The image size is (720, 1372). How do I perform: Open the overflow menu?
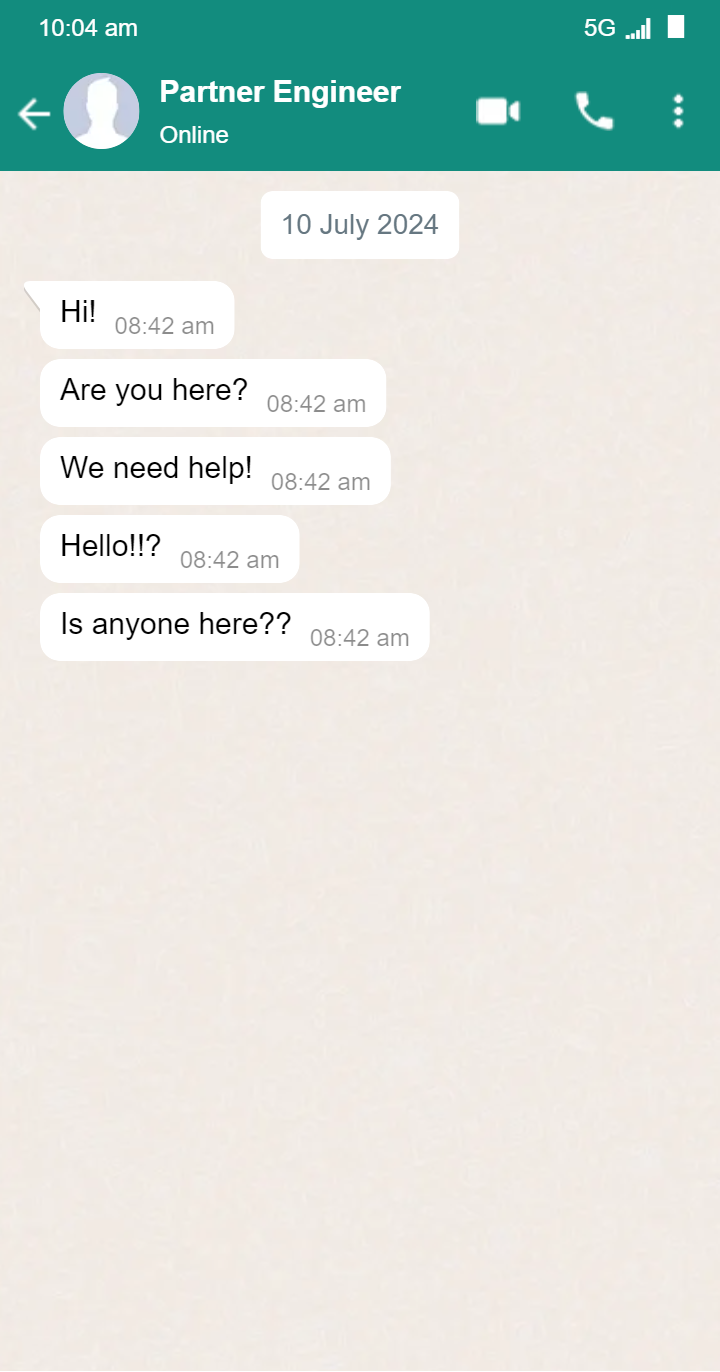point(678,111)
